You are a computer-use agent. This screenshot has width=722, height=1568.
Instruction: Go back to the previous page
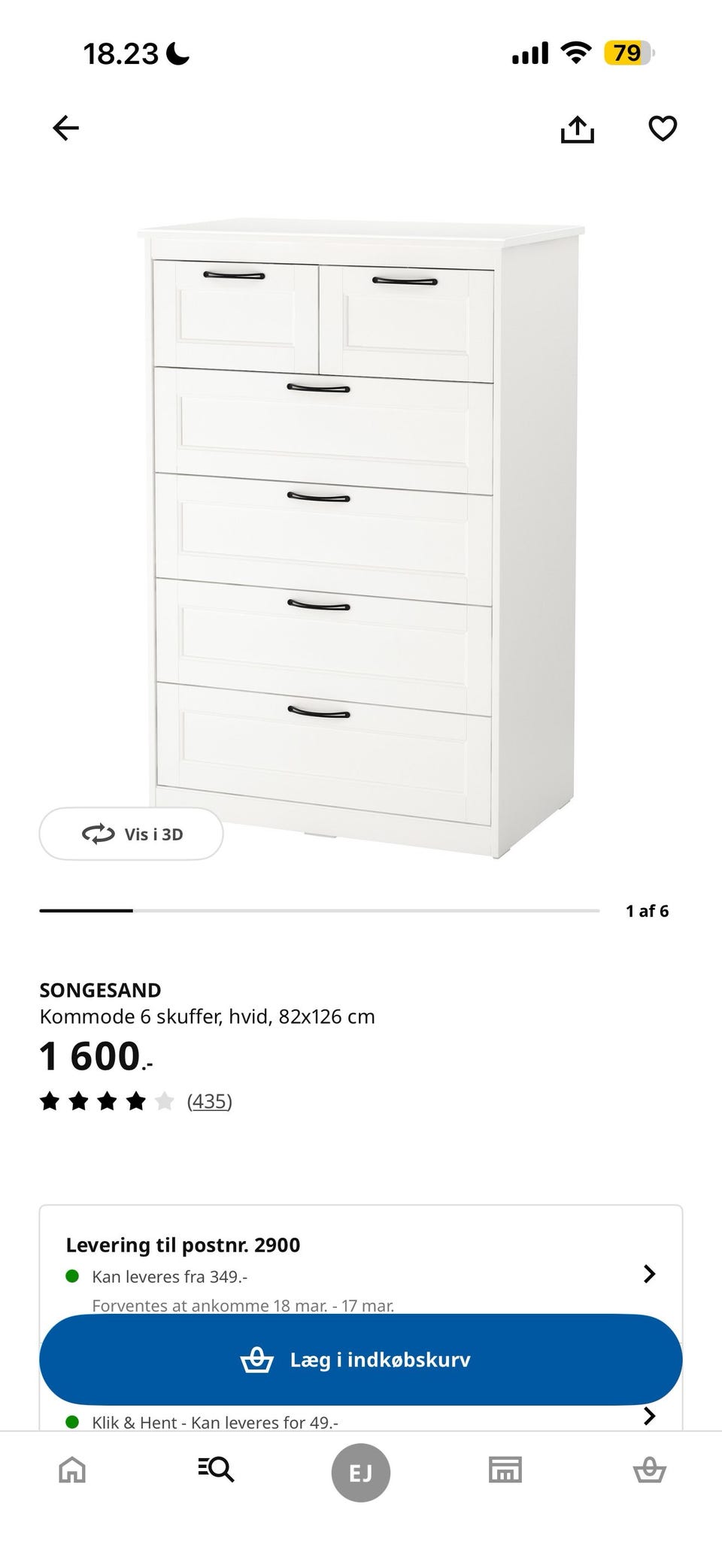[65, 129]
